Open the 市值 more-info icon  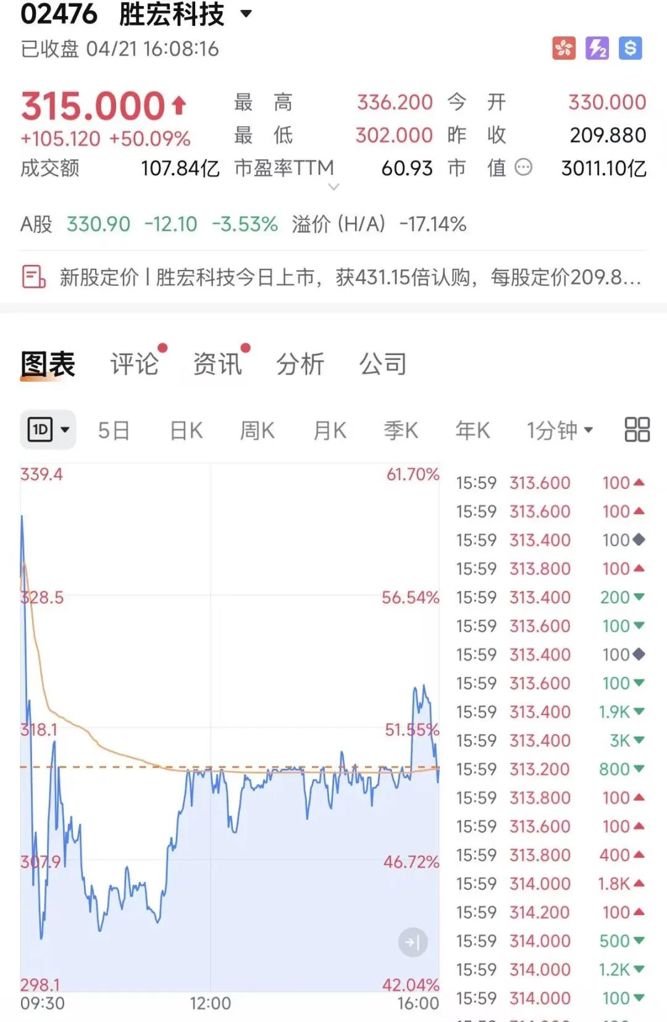click(x=523, y=168)
